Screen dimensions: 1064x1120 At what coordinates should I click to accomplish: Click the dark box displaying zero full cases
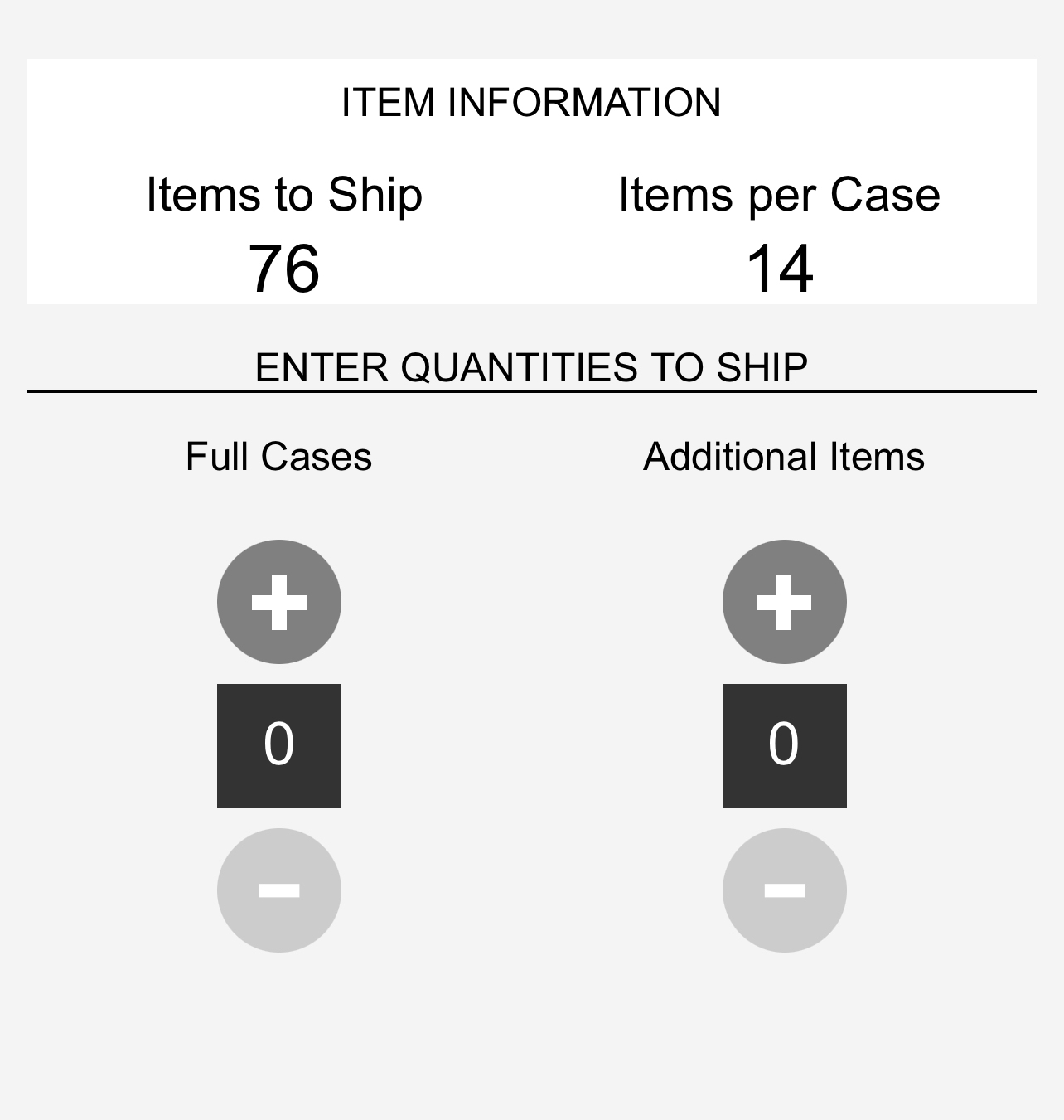tap(278, 744)
